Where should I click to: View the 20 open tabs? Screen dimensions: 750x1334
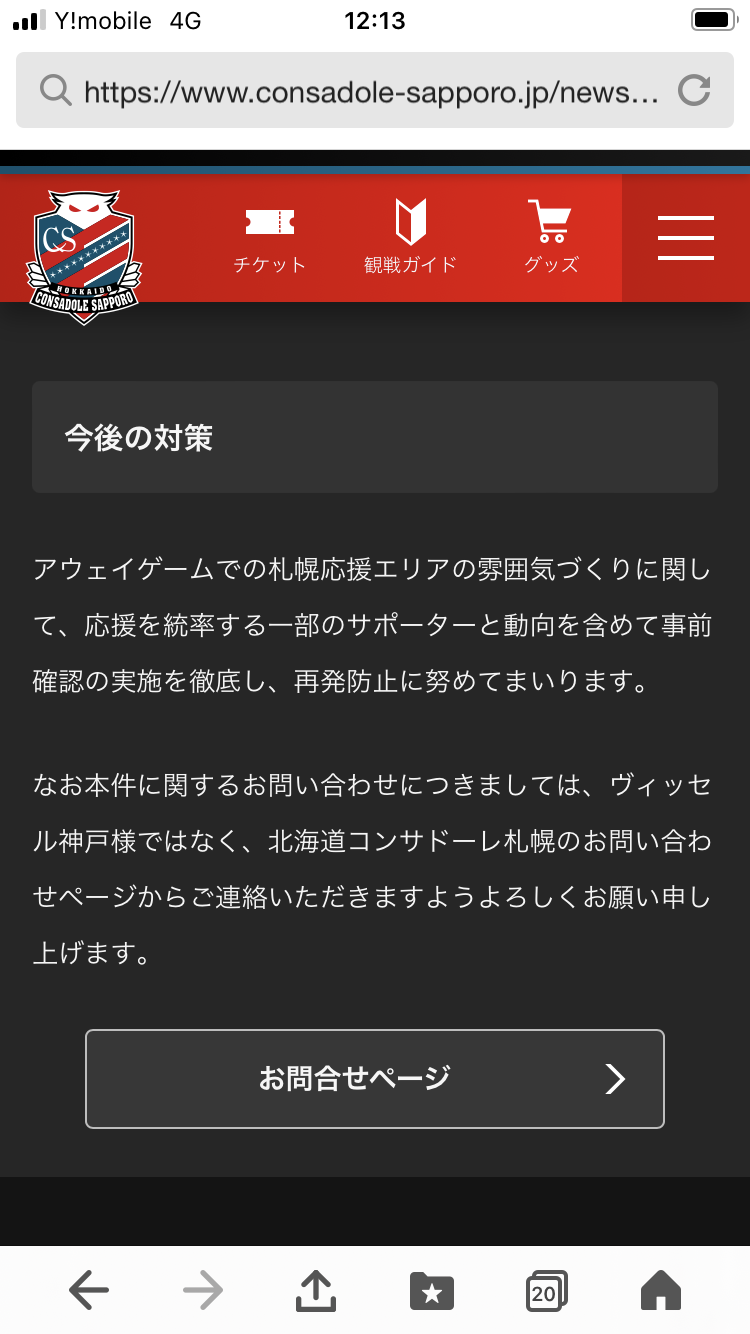[546, 1291]
